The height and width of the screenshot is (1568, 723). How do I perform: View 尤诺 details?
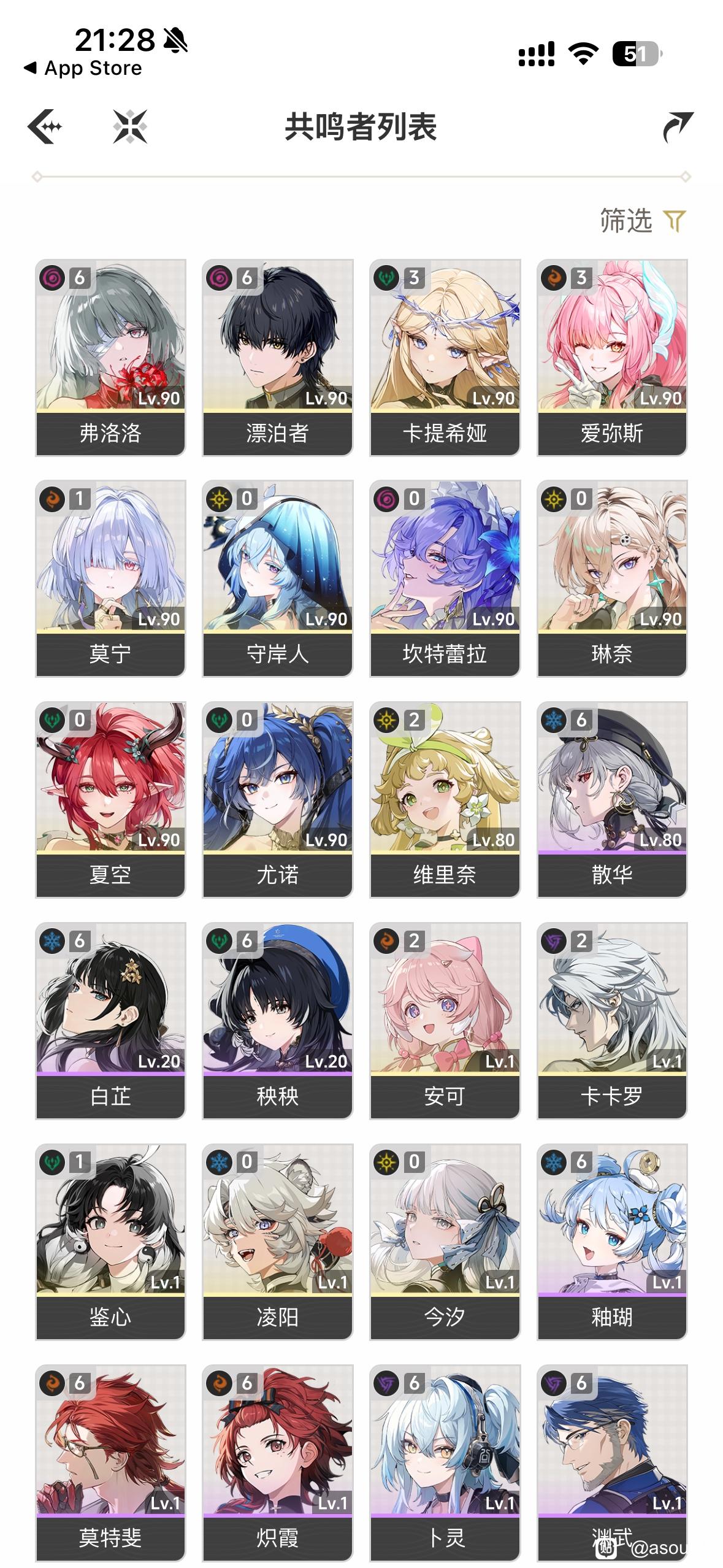pos(278,799)
